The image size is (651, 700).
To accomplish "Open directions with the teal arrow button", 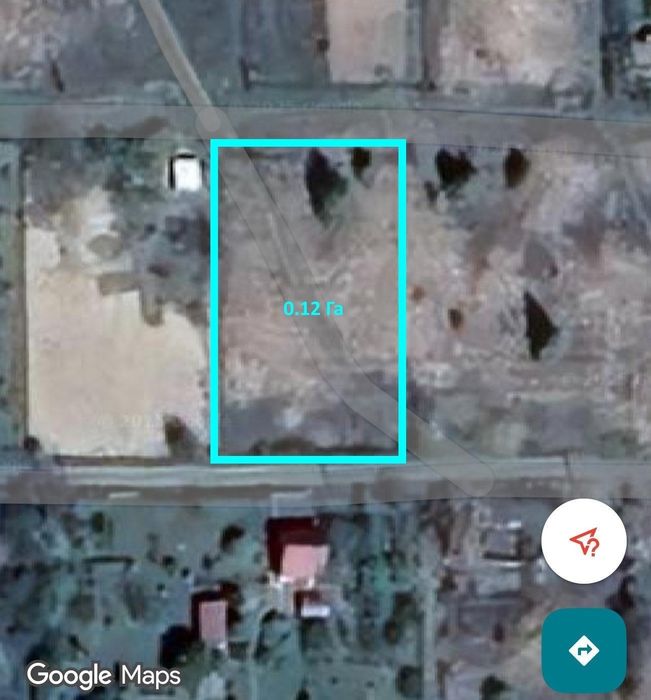I will pyautogui.click(x=584, y=650).
